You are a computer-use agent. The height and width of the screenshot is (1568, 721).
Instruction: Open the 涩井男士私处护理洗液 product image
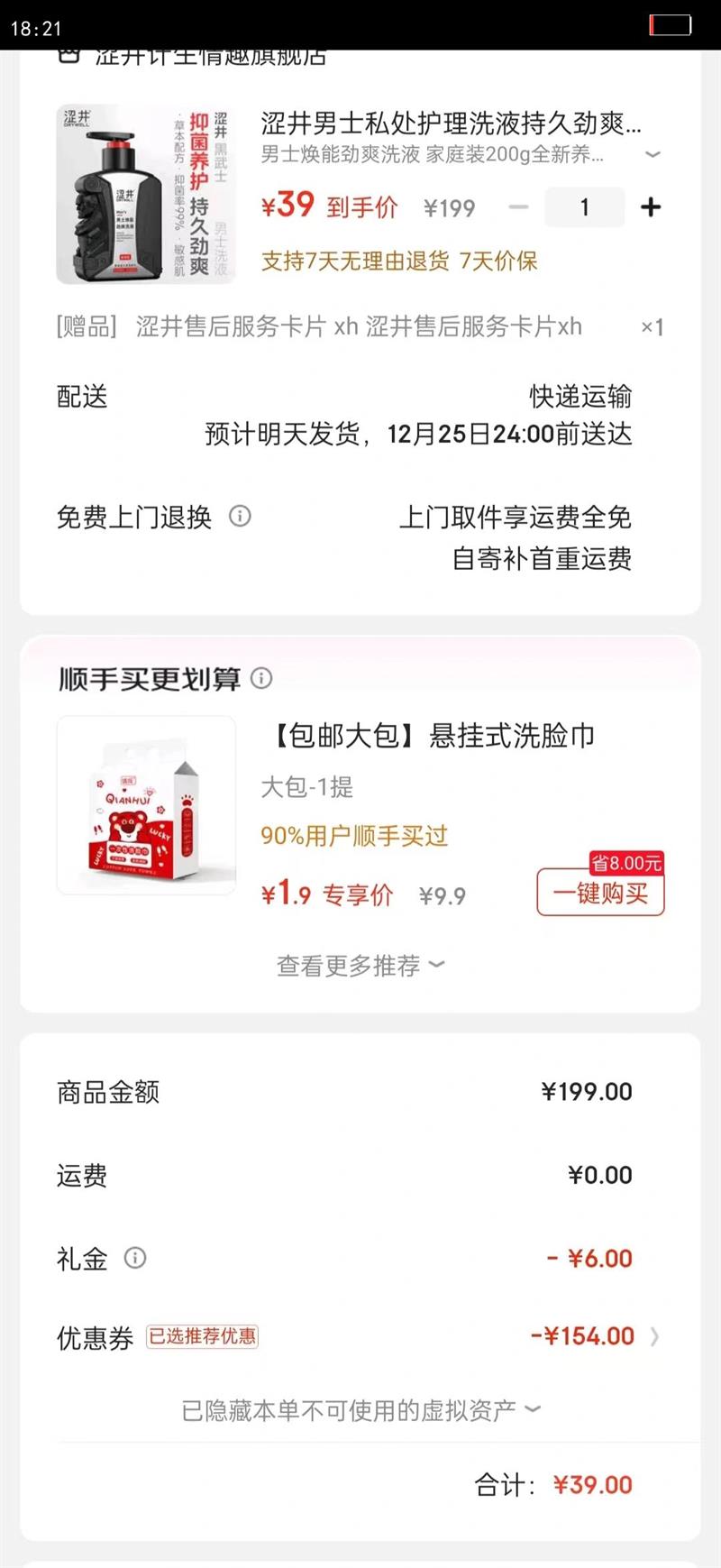coord(145,195)
